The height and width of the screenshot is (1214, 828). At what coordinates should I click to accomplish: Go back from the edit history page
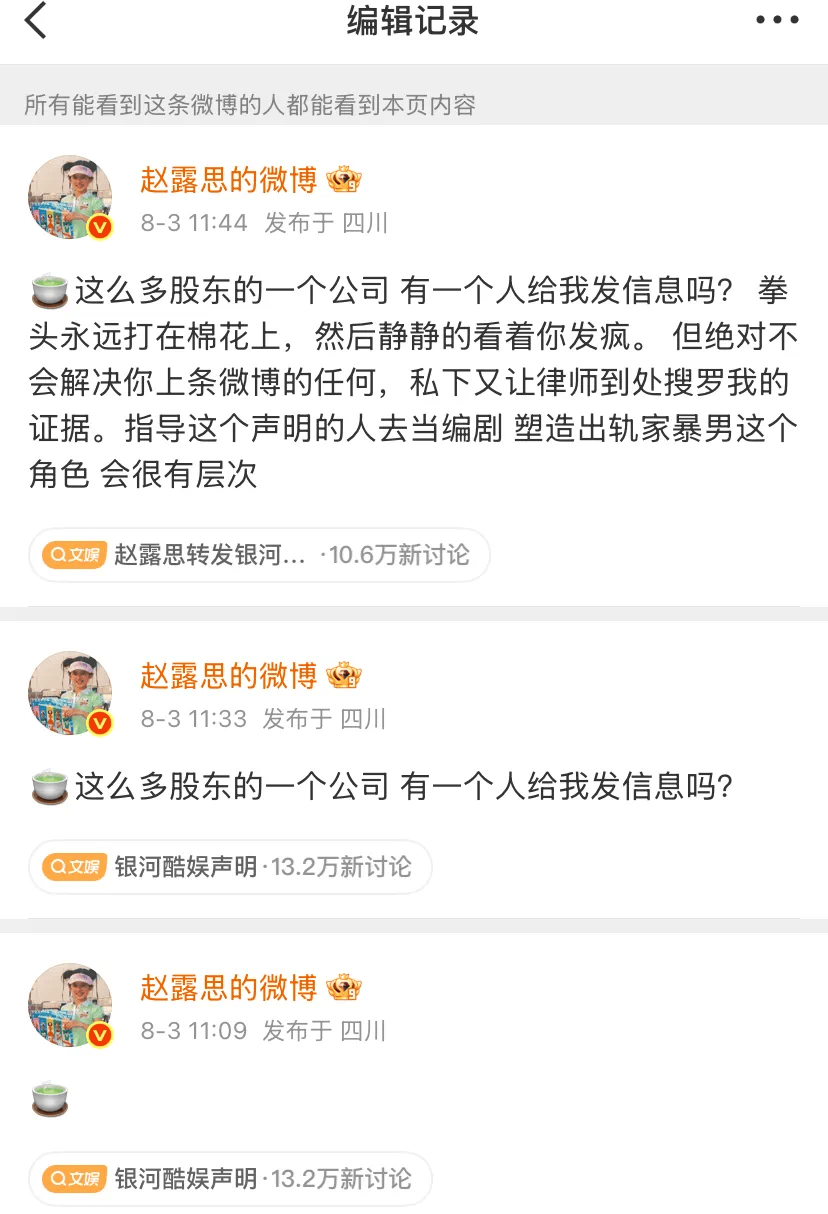[x=37, y=20]
